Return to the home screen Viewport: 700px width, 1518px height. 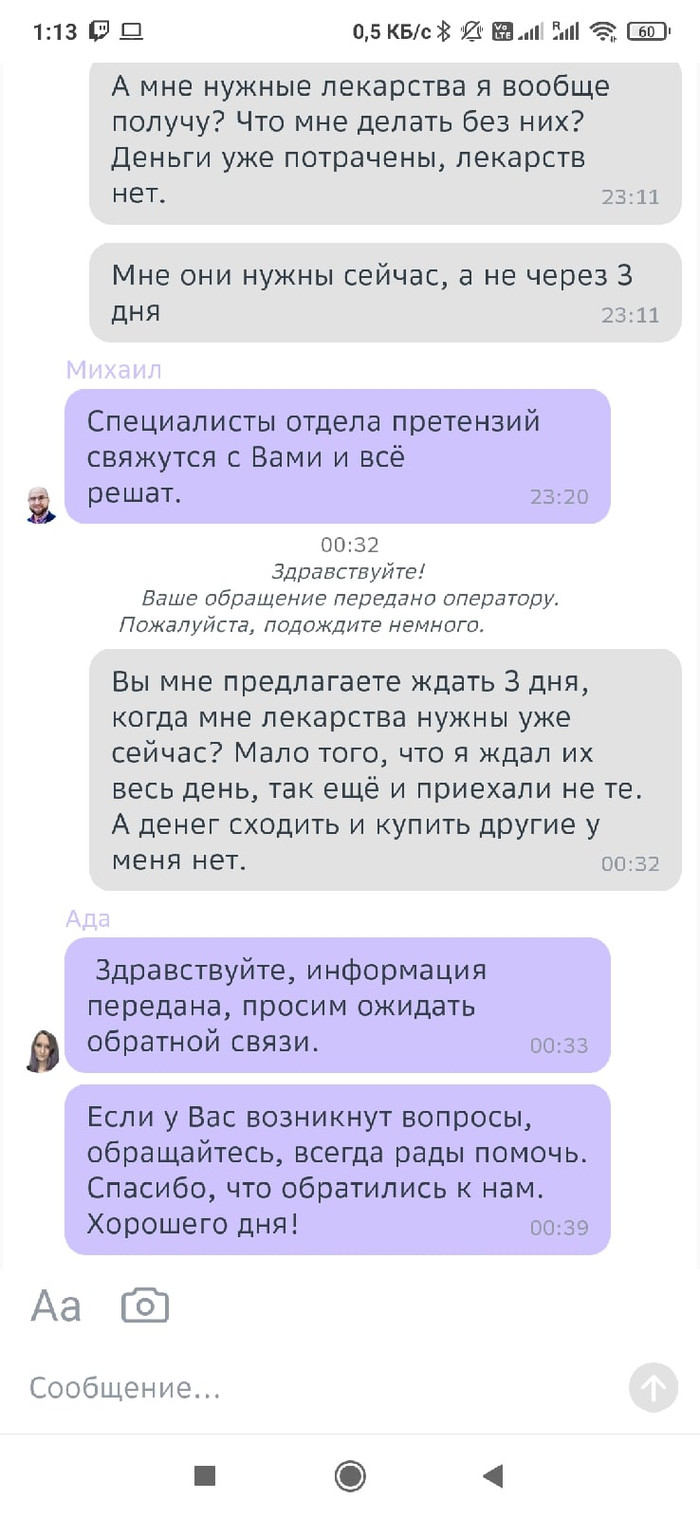(350, 1475)
